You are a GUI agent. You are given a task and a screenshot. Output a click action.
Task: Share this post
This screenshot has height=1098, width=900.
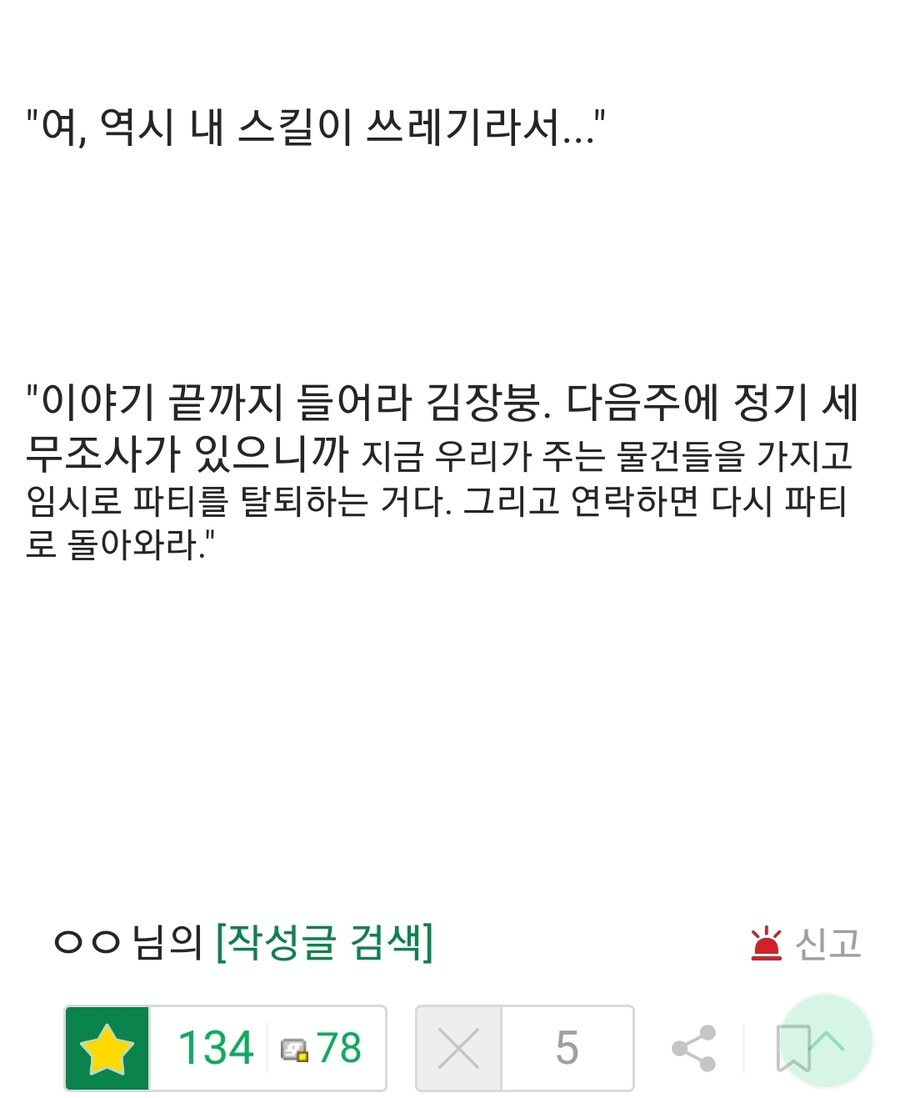coord(694,1048)
